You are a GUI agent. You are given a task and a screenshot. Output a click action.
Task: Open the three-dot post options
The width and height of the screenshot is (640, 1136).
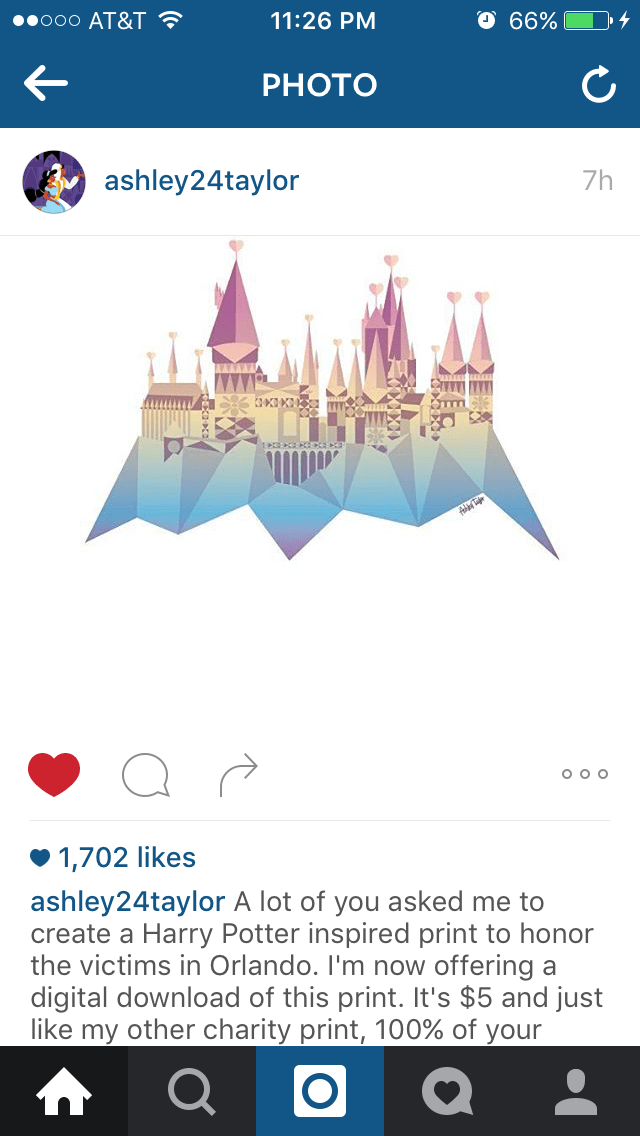click(x=585, y=774)
